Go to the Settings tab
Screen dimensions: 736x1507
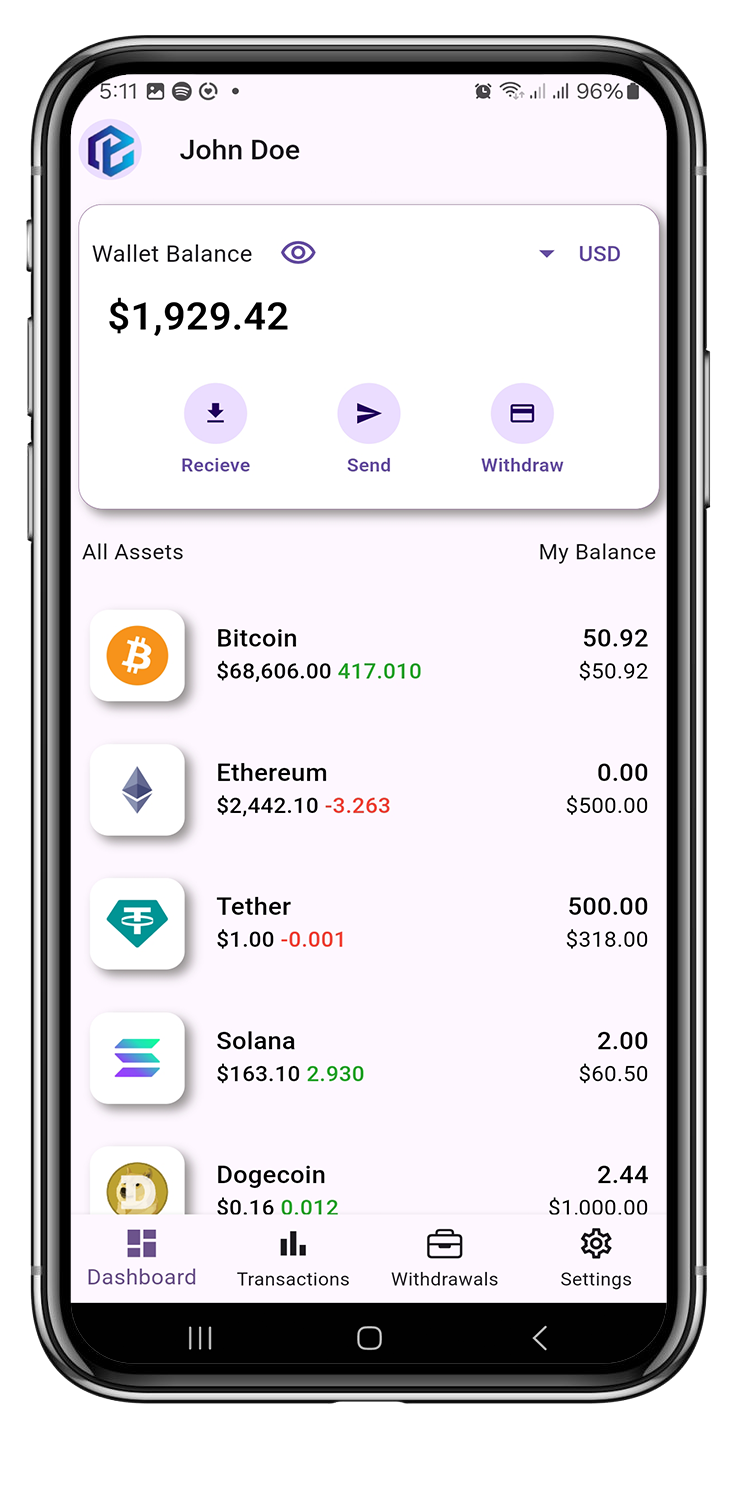pyautogui.click(x=595, y=1259)
